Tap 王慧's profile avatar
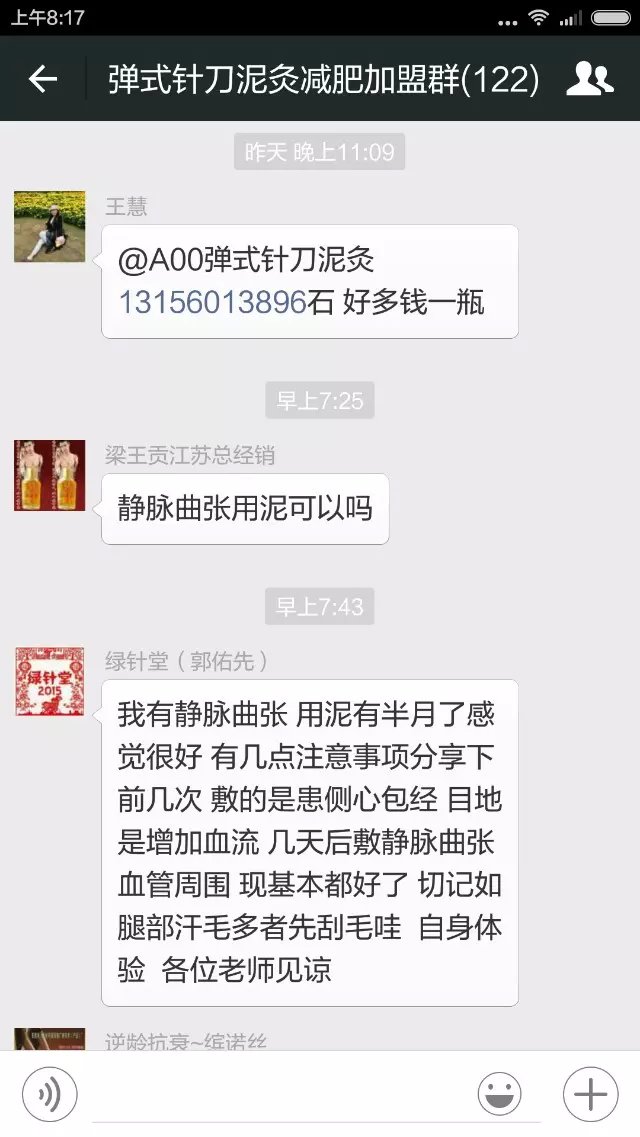The width and height of the screenshot is (640, 1137). coord(49,227)
